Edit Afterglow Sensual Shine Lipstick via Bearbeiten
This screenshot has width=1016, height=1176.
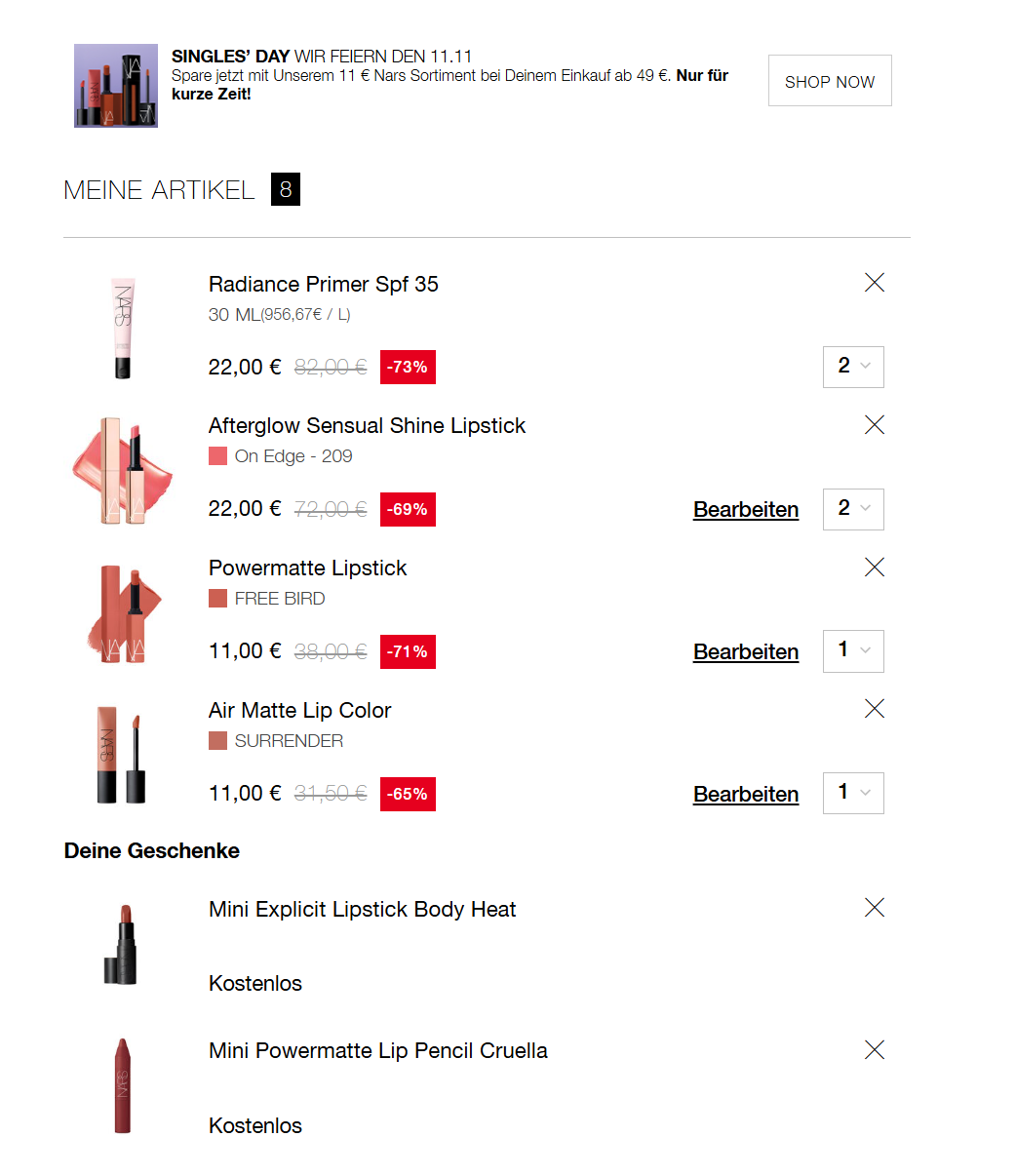(746, 509)
